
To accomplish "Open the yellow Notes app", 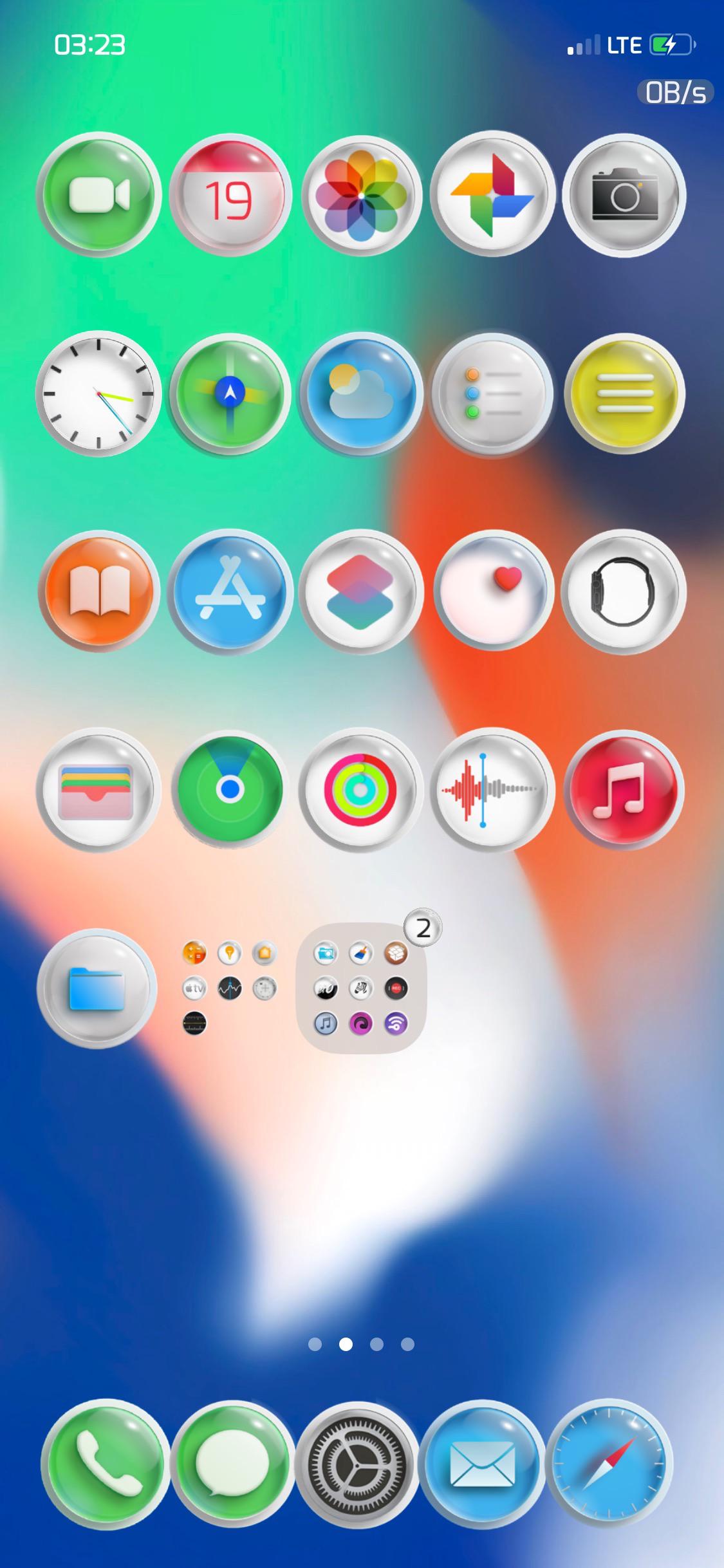I will [624, 393].
